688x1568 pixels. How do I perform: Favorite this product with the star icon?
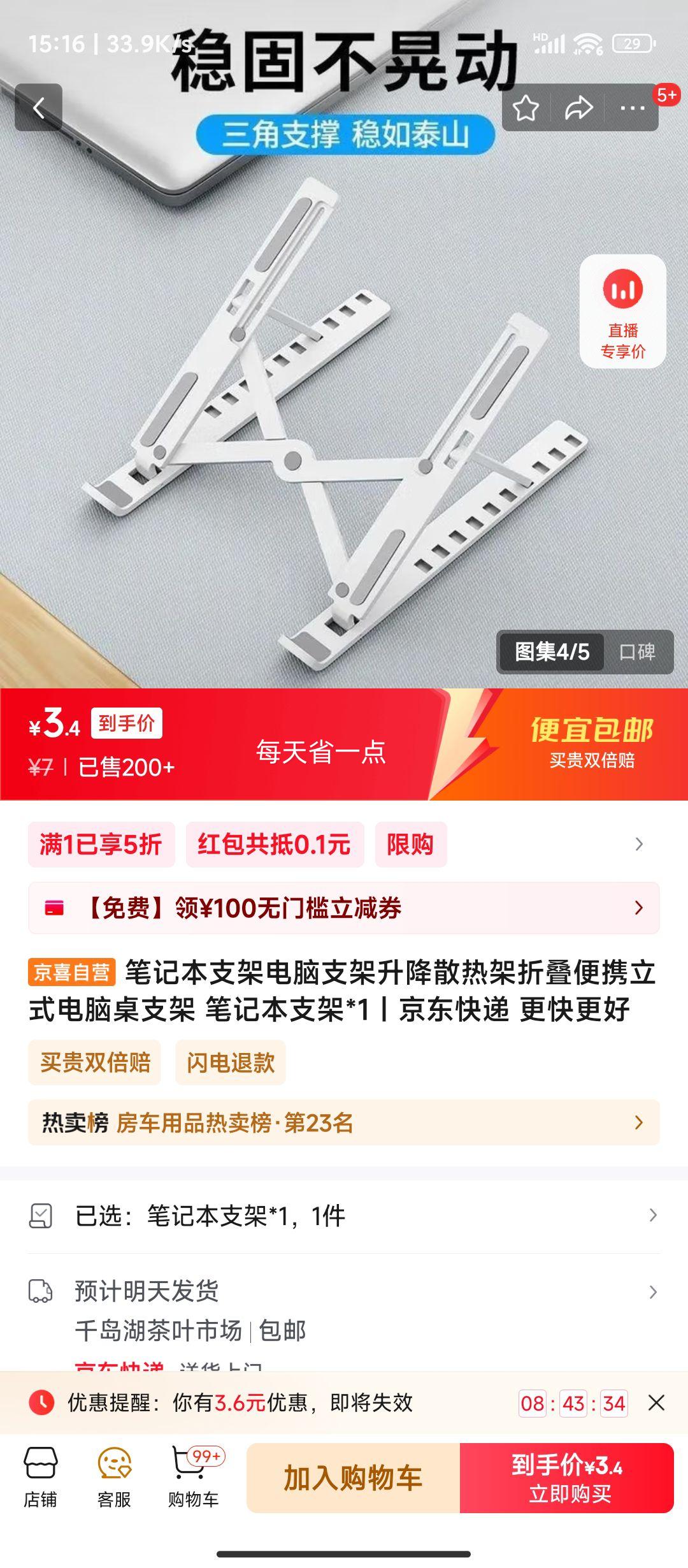point(526,108)
